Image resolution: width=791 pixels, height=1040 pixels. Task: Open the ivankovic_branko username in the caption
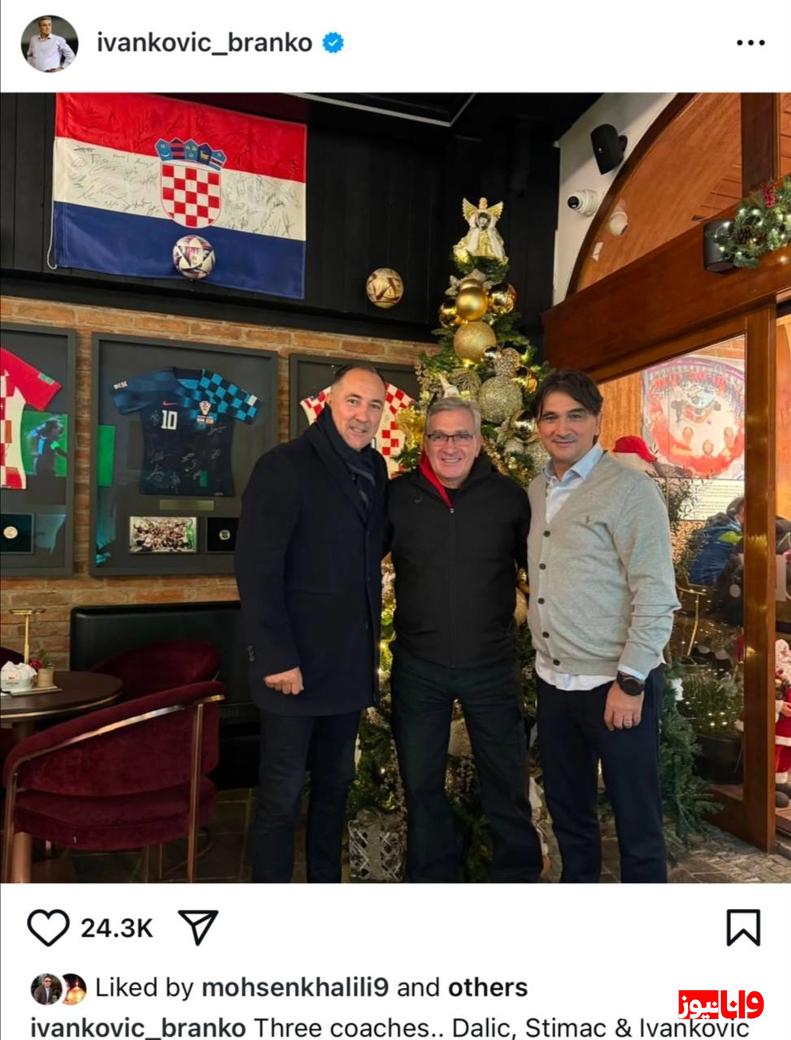click(138, 1027)
